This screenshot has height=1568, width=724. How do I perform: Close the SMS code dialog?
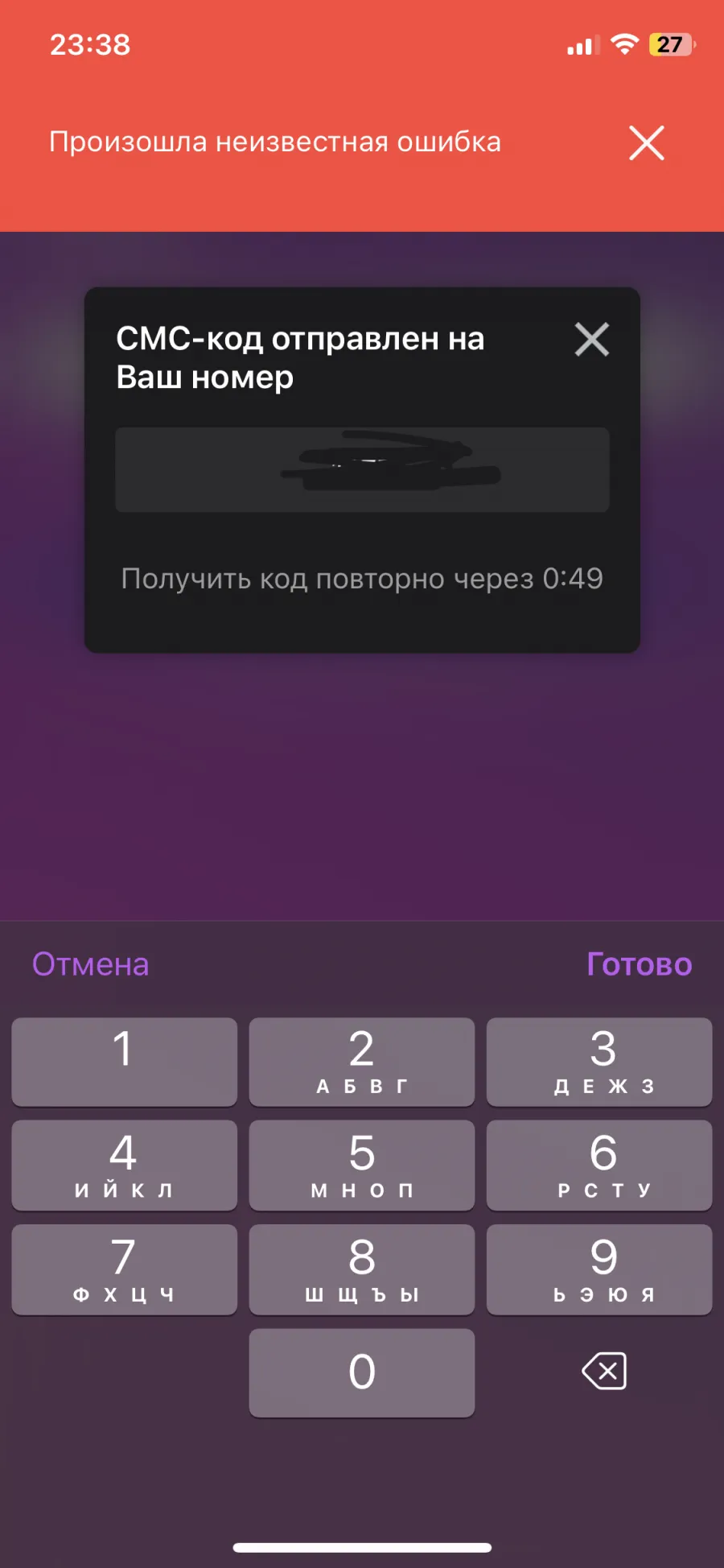[x=592, y=339]
